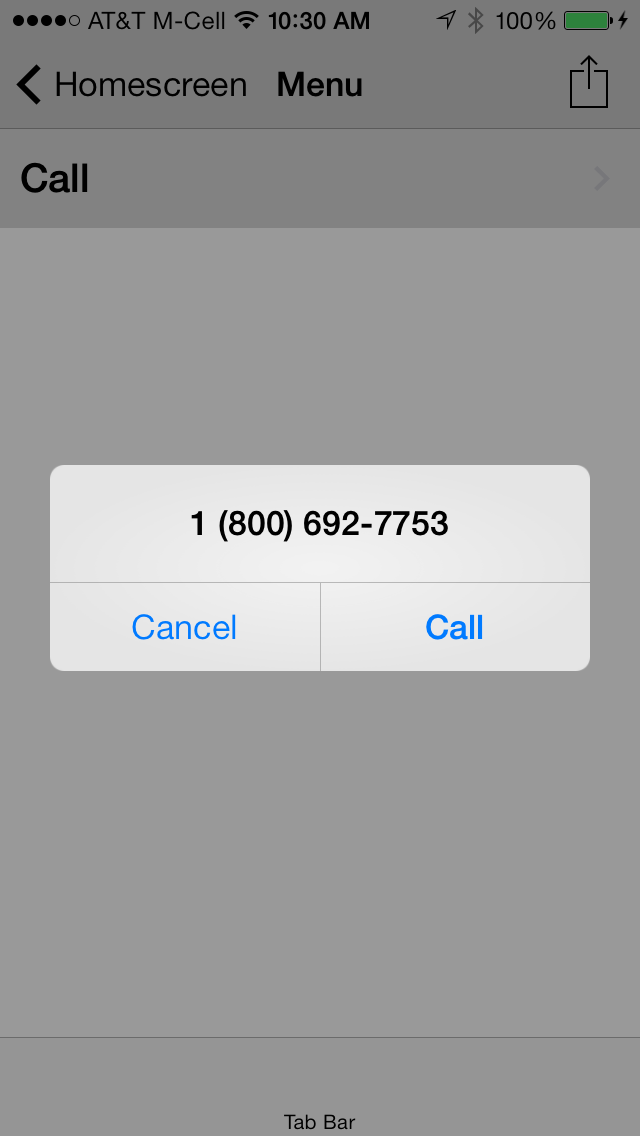The image size is (640, 1136).
Task: Cancel the call prompt
Action: point(185,627)
